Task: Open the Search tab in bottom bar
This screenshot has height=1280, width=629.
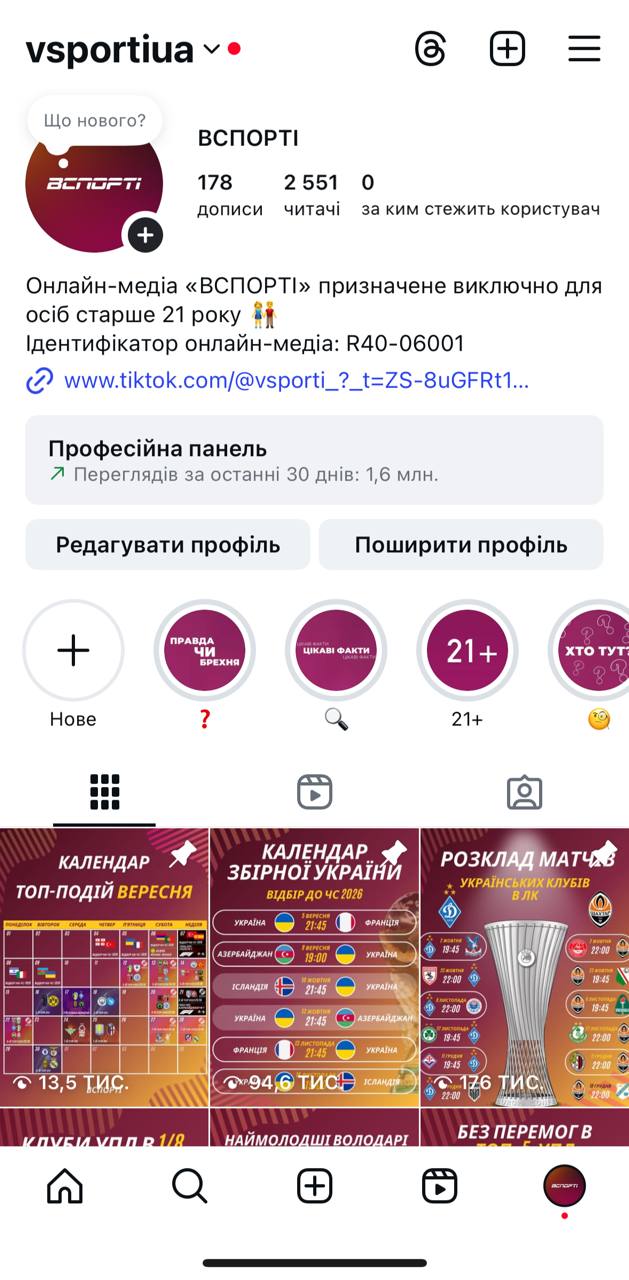Action: pos(189,1186)
